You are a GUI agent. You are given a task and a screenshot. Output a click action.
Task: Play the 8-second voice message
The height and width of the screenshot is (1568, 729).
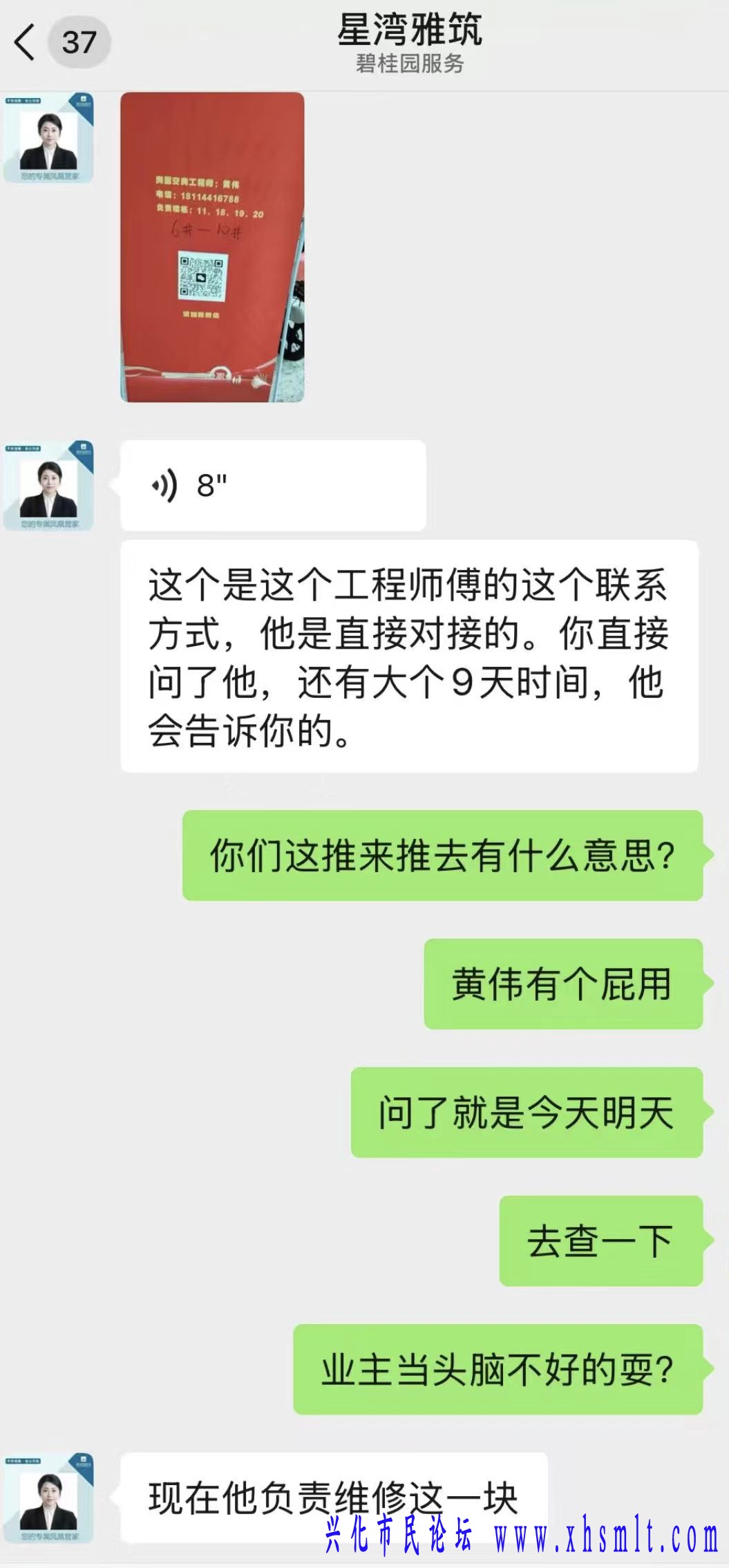pyautogui.click(x=272, y=486)
